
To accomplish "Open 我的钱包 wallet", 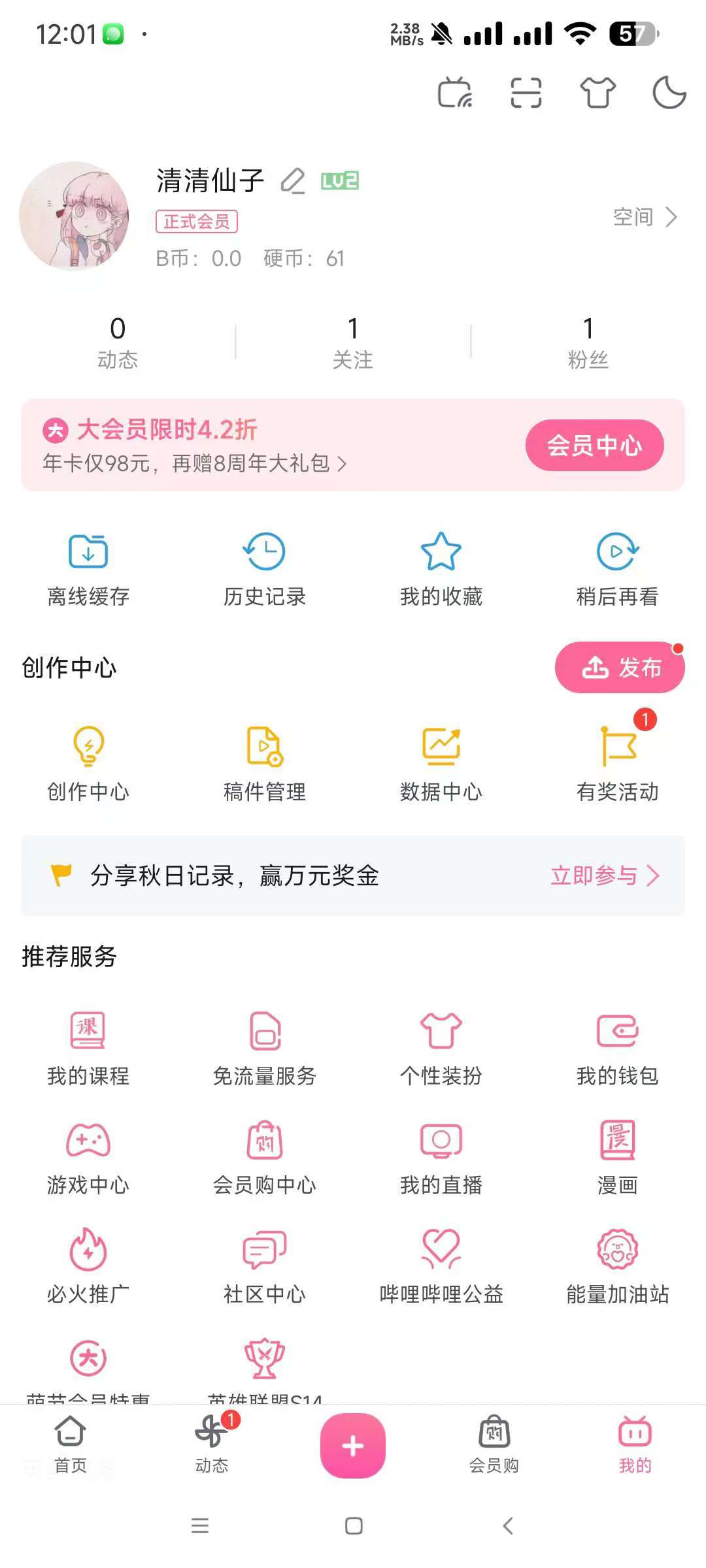I will coord(618,1048).
